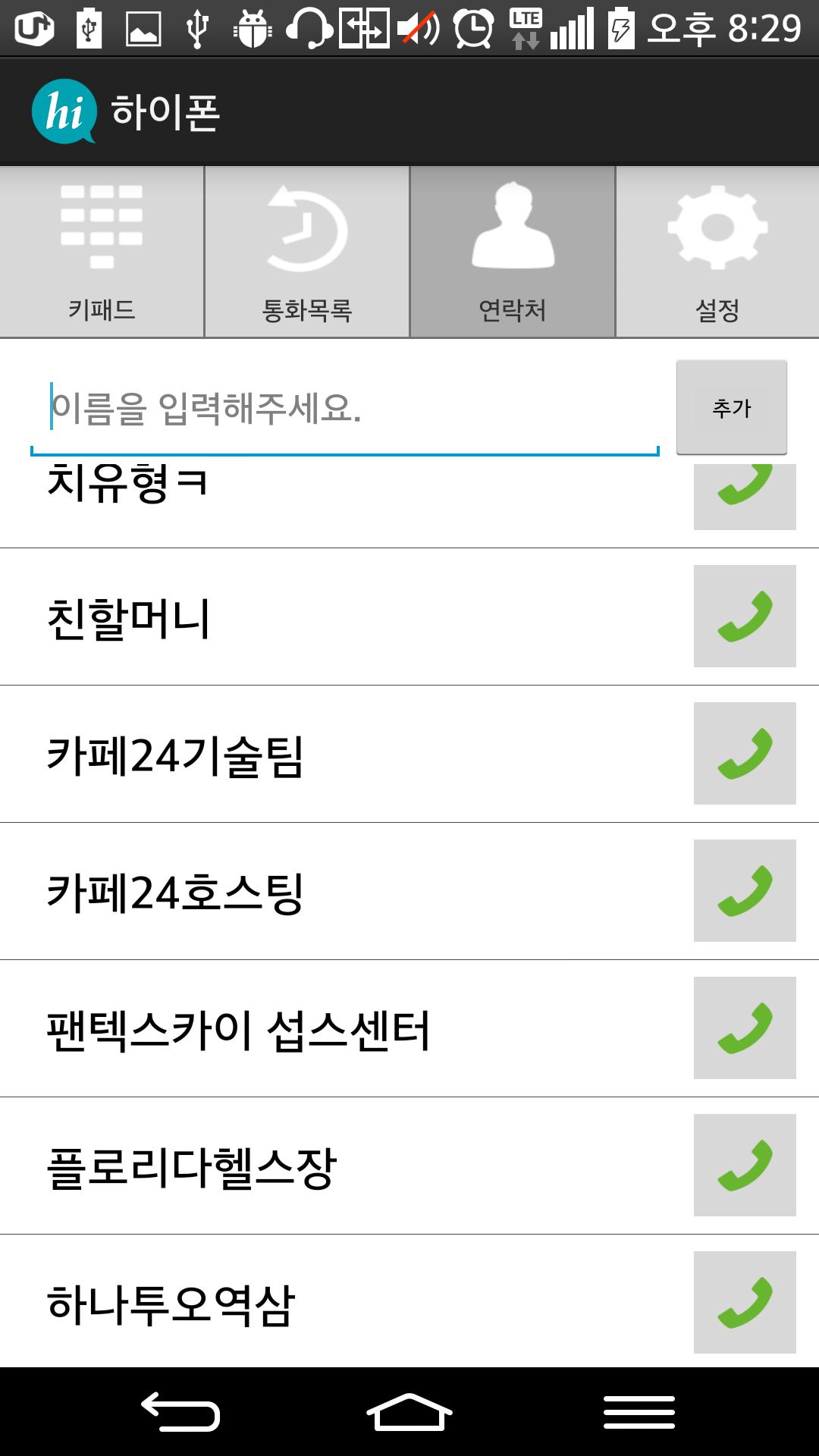Tap the hi app logo in the title bar
Image resolution: width=819 pixels, height=1456 pixels.
coord(64,110)
